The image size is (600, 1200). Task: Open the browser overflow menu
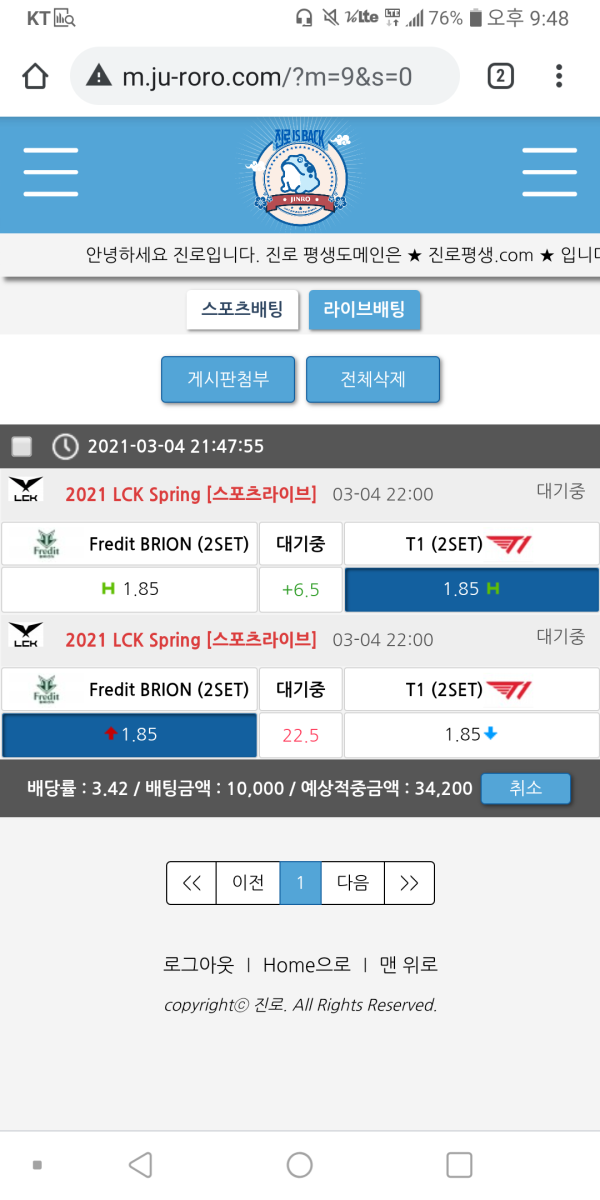pos(559,77)
